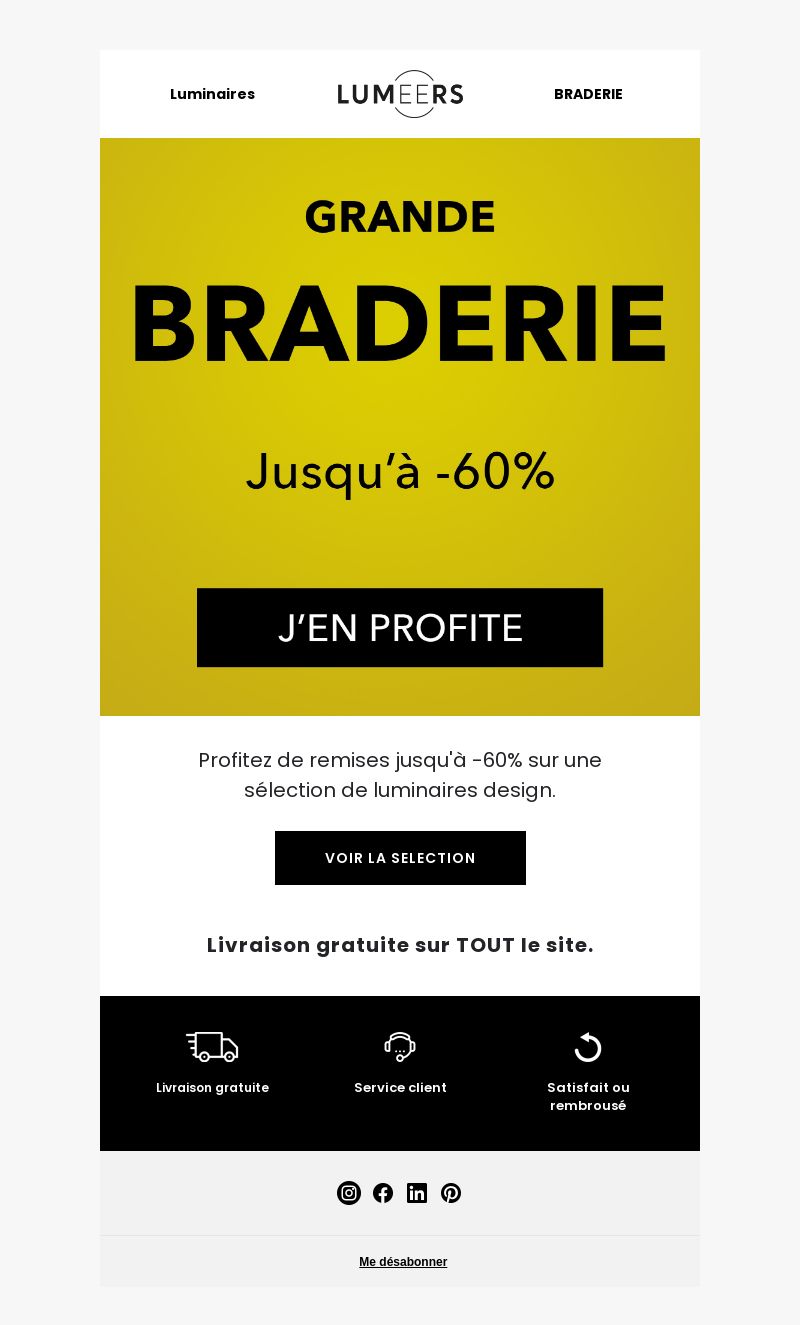
Task: Tap VOIR LA SELECTION button
Action: tap(400, 858)
